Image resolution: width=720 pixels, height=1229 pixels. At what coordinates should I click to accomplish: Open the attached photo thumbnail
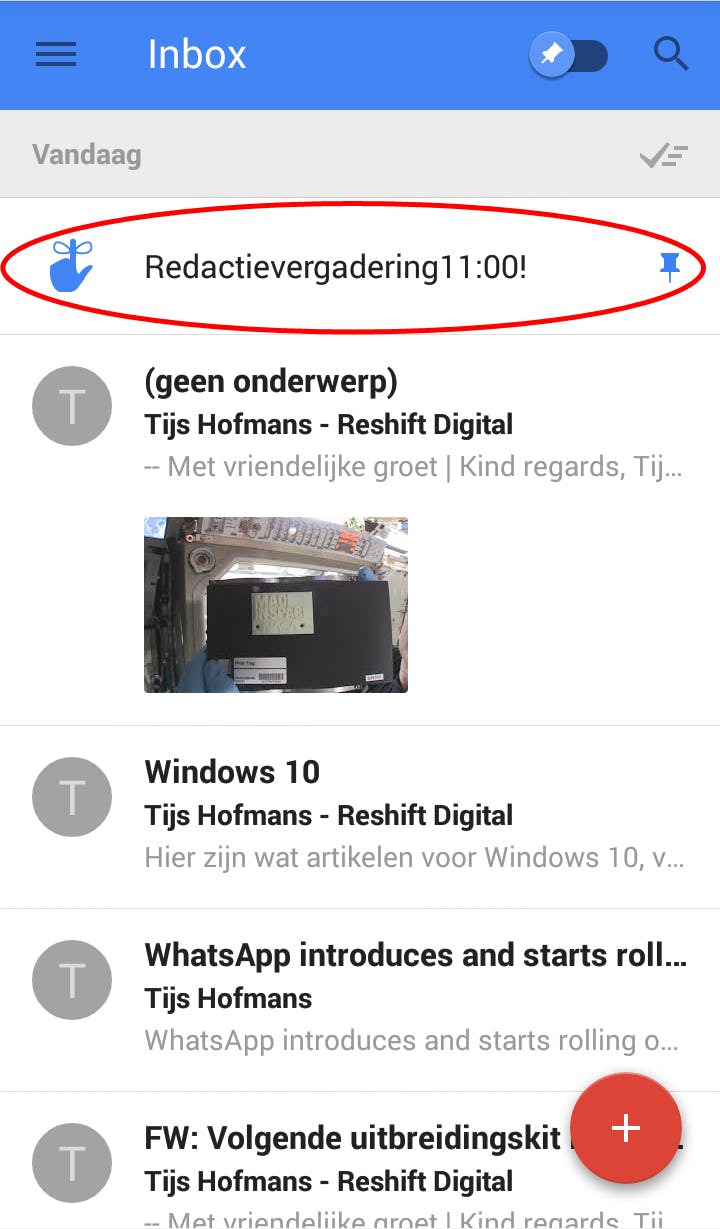pos(276,605)
